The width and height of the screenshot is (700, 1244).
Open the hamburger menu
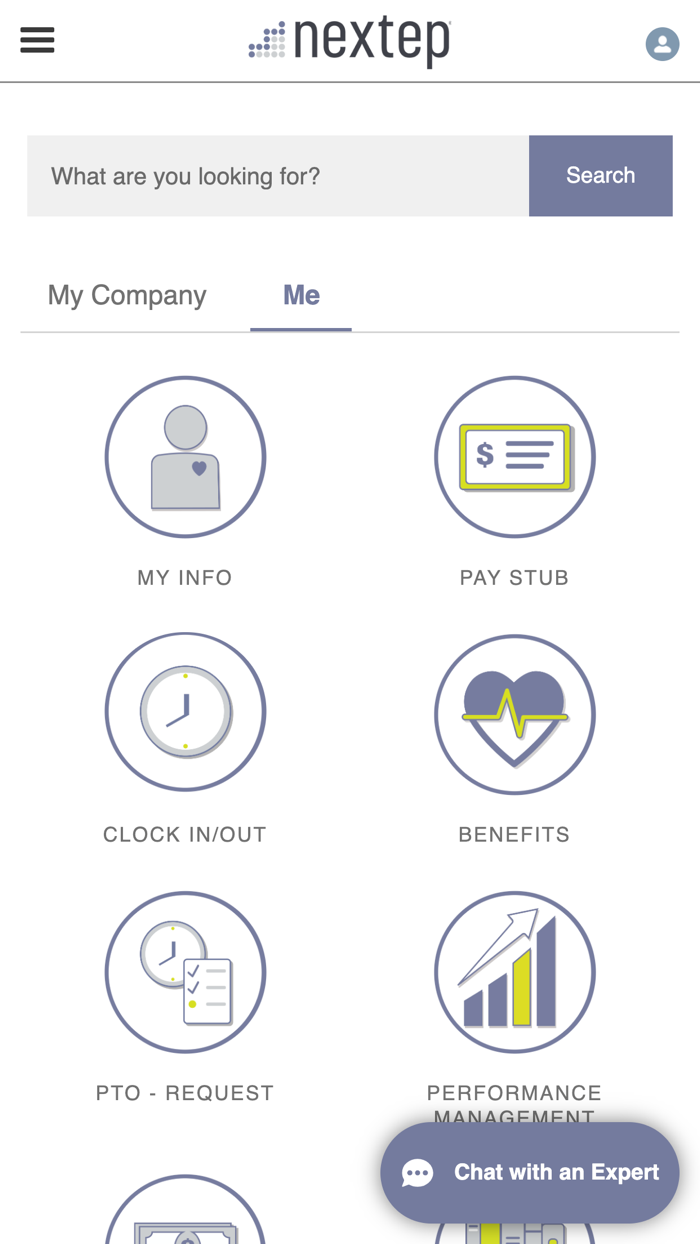click(37, 40)
